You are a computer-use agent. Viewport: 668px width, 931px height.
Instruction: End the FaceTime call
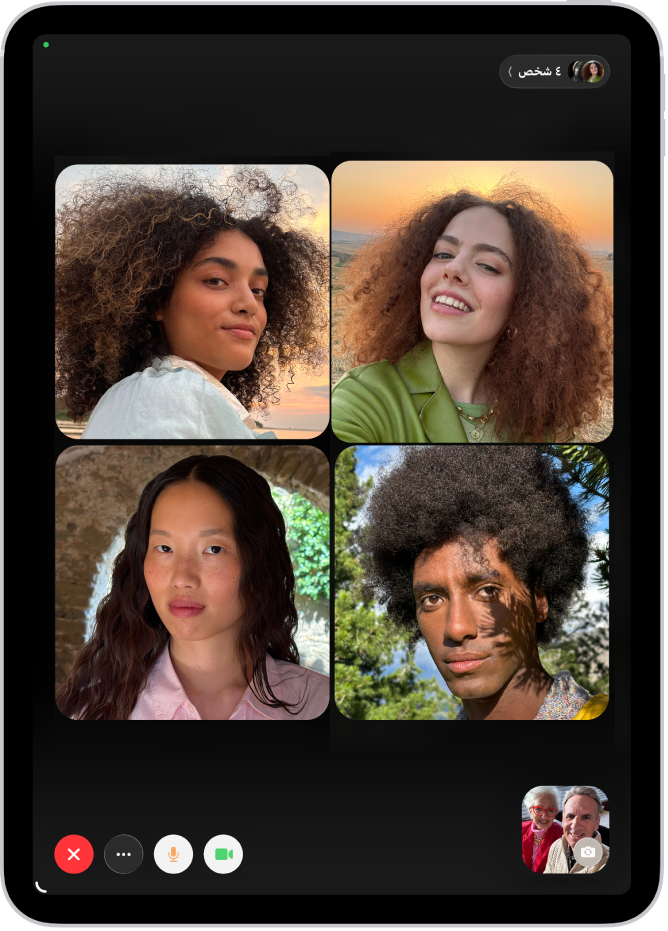click(74, 854)
